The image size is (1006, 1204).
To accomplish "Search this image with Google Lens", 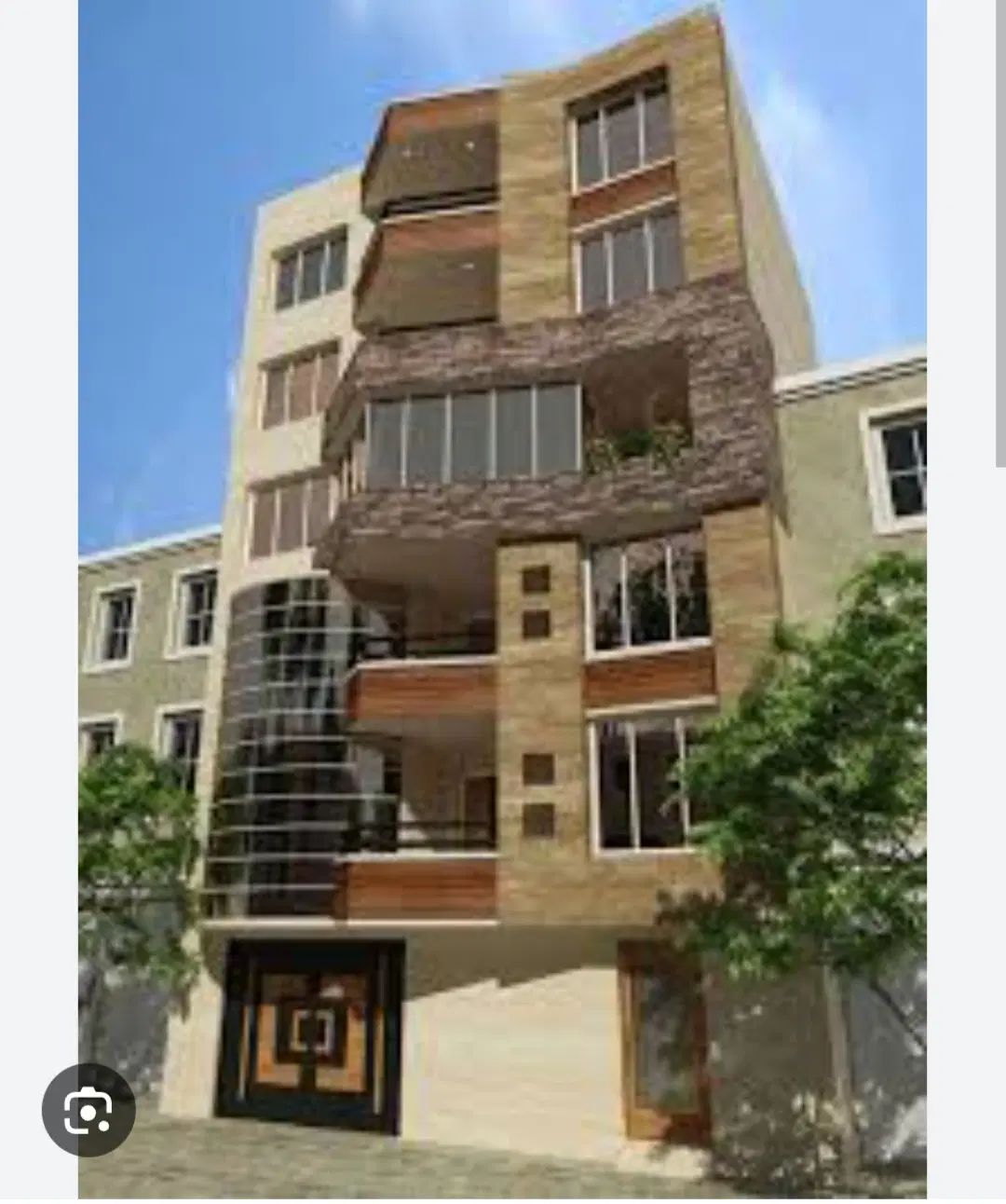I will coord(88,1109).
